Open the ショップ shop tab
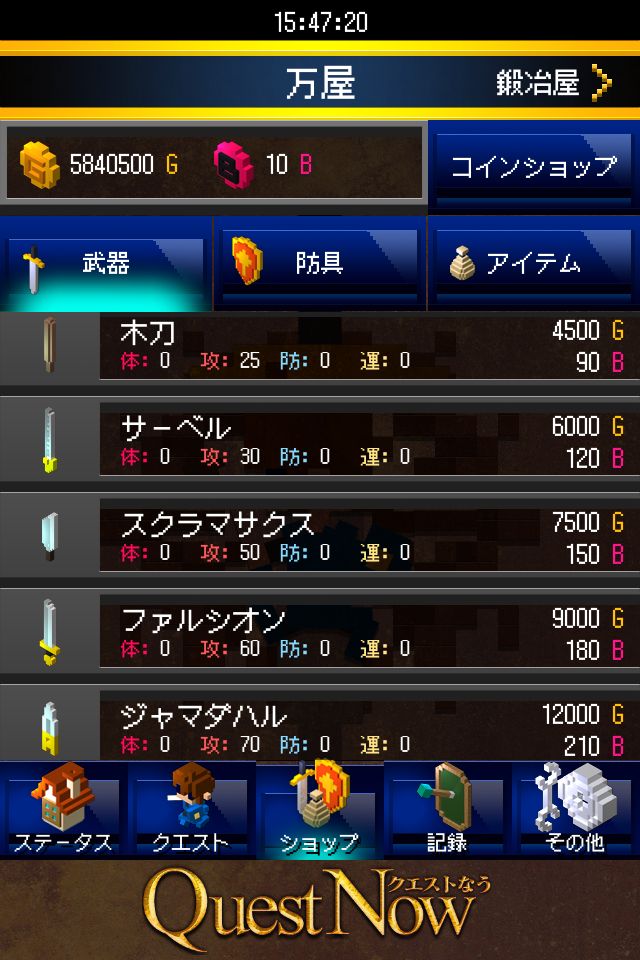Screen dimensions: 640x960 click(x=320, y=810)
